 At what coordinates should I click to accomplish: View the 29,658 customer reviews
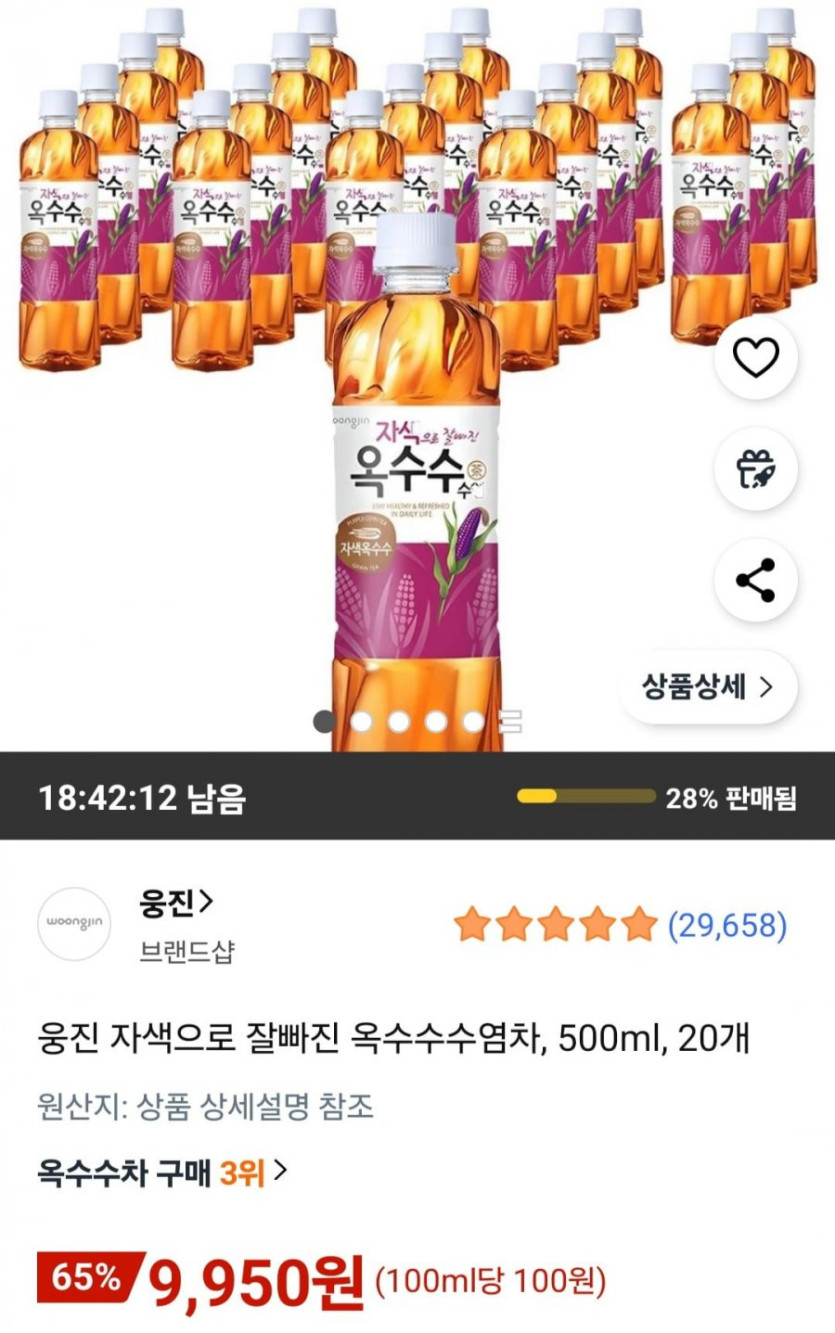[x=726, y=925]
